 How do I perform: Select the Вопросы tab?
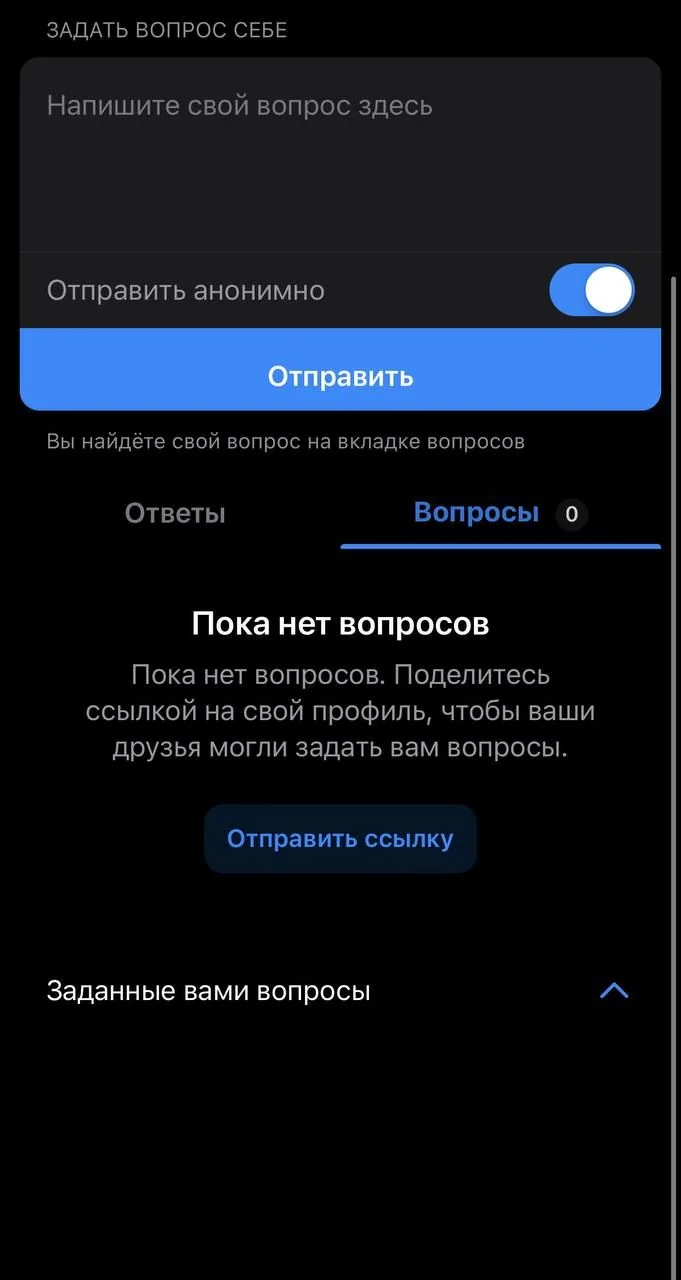click(x=500, y=514)
